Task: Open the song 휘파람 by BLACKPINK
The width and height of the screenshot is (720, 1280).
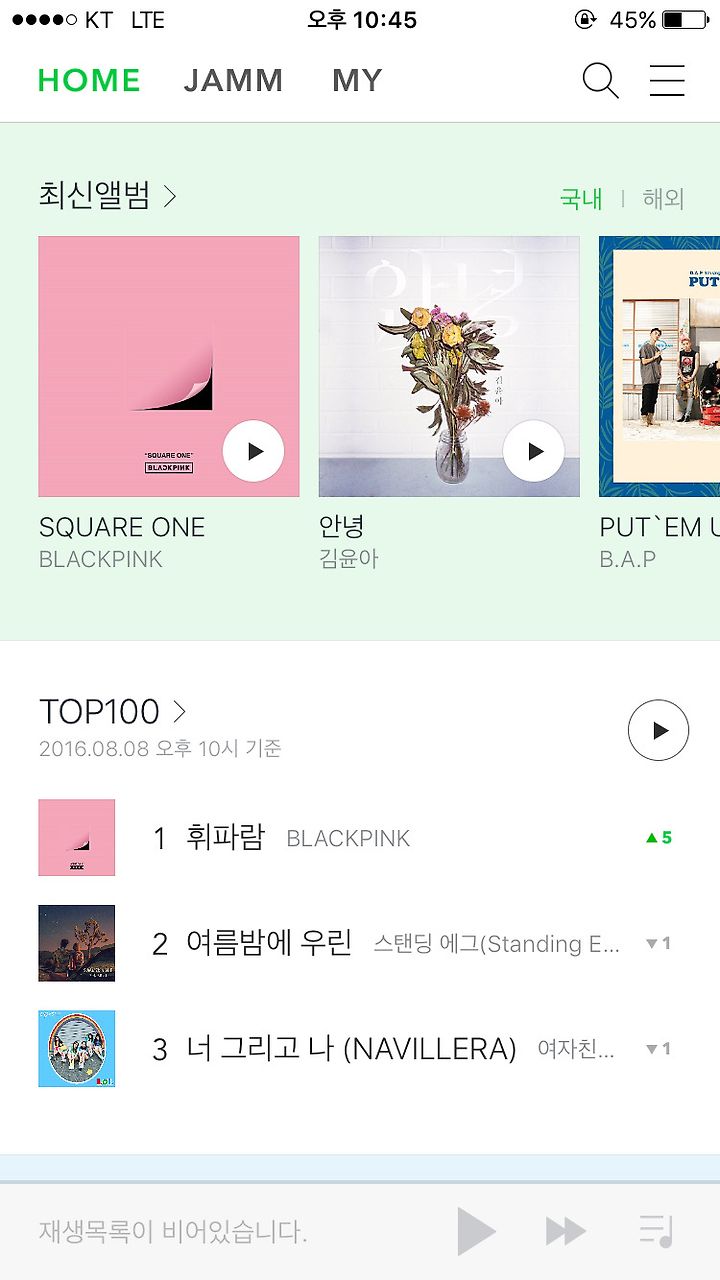Action: 355,837
